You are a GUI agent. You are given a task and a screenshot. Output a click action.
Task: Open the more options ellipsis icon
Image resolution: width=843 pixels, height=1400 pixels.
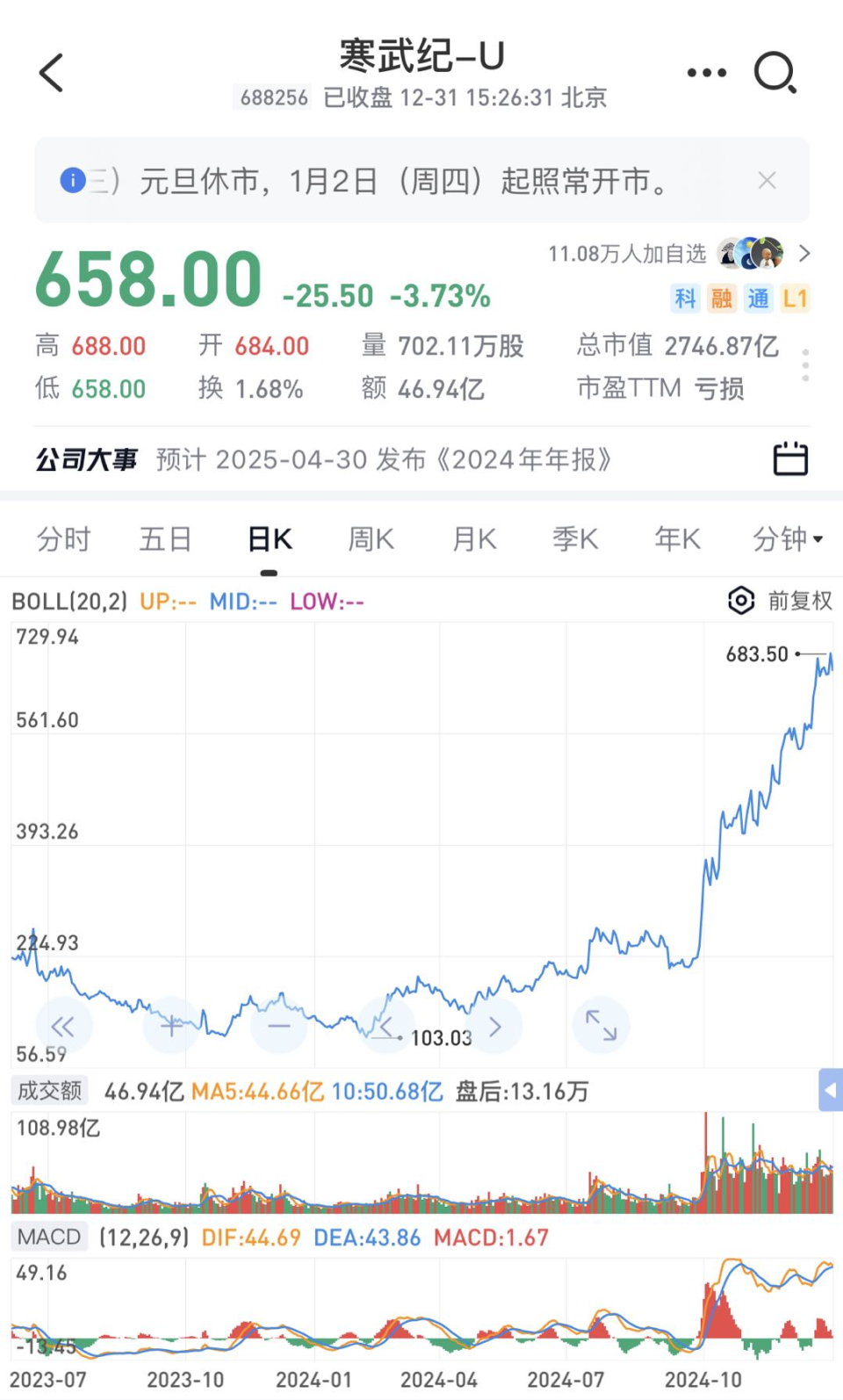coord(706,72)
